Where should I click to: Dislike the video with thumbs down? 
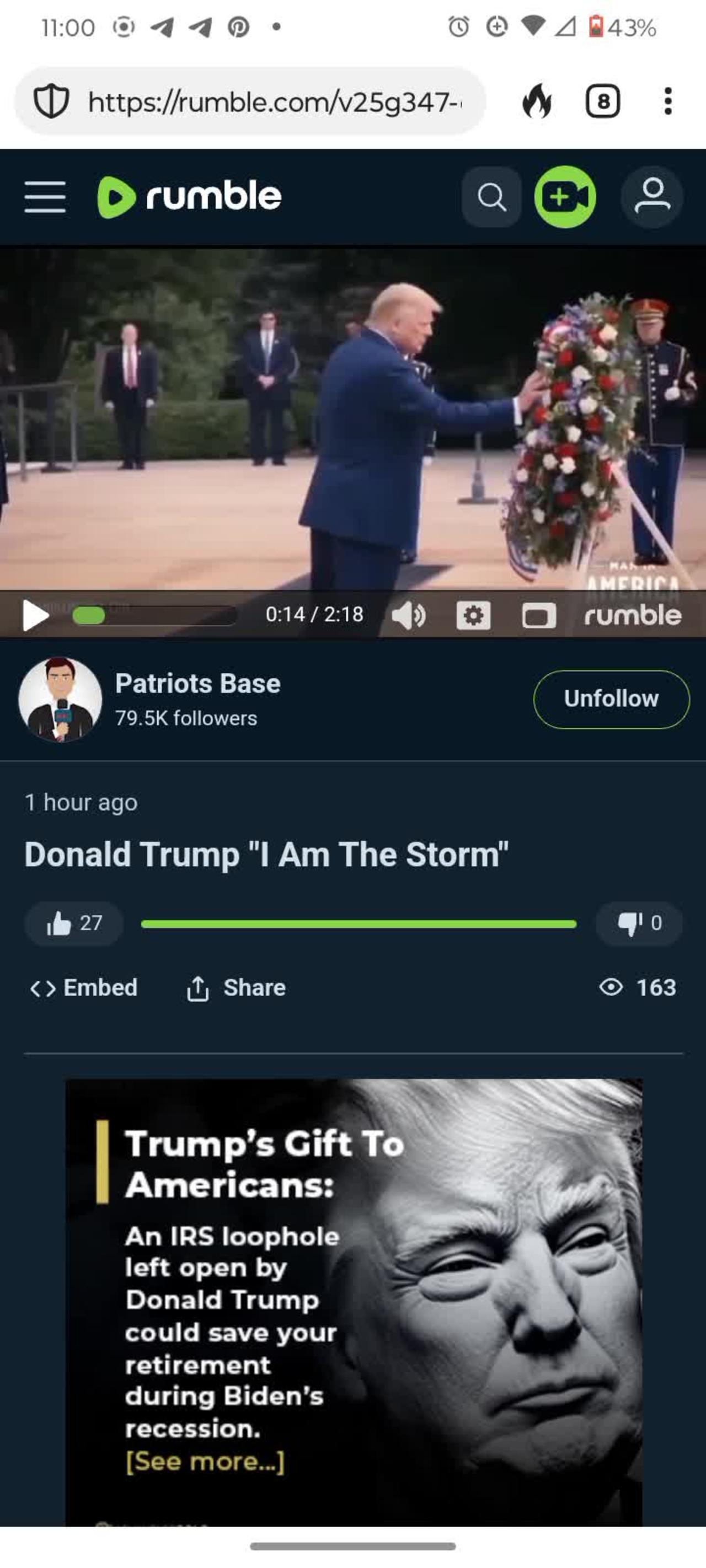tap(638, 923)
